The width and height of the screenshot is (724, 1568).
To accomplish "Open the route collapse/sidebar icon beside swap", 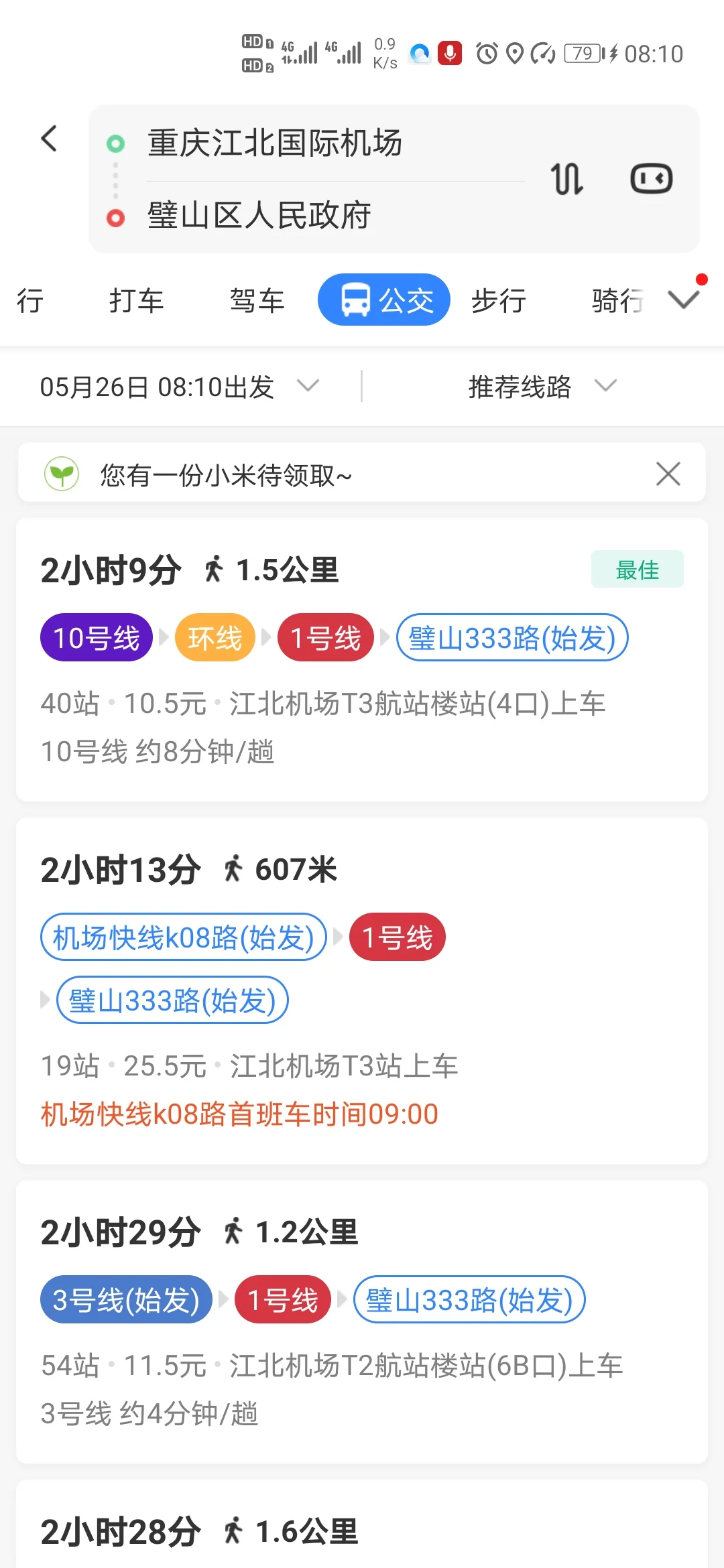I will pyautogui.click(x=650, y=178).
